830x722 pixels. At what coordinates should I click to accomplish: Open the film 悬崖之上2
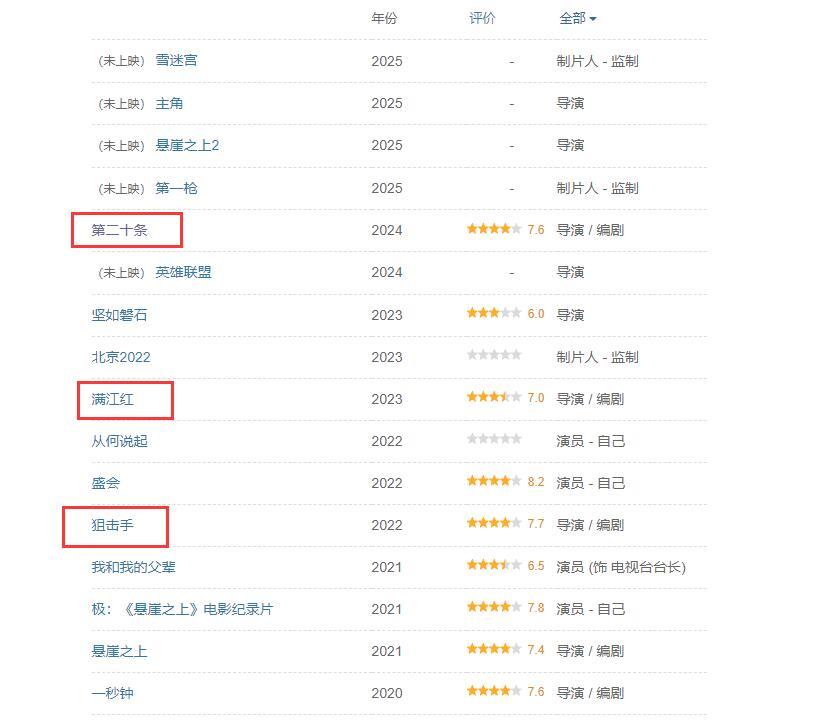click(x=187, y=145)
